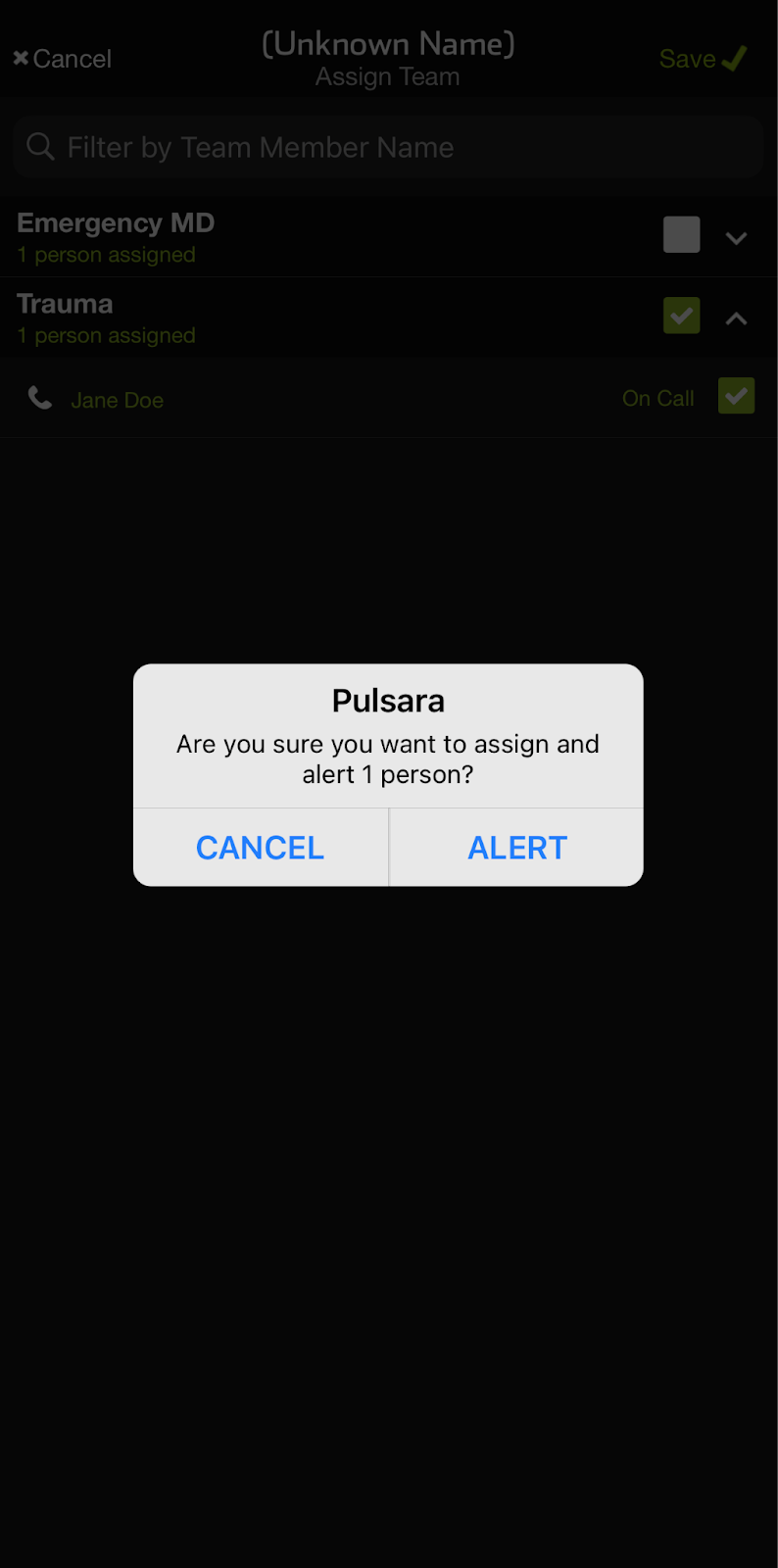Tap Save in the top bar
This screenshot has height=1568, width=778.
[703, 59]
